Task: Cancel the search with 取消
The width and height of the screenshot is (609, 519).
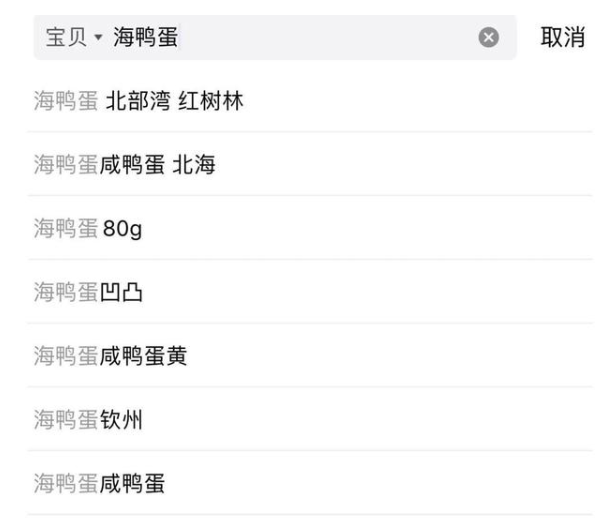Action: [562, 38]
